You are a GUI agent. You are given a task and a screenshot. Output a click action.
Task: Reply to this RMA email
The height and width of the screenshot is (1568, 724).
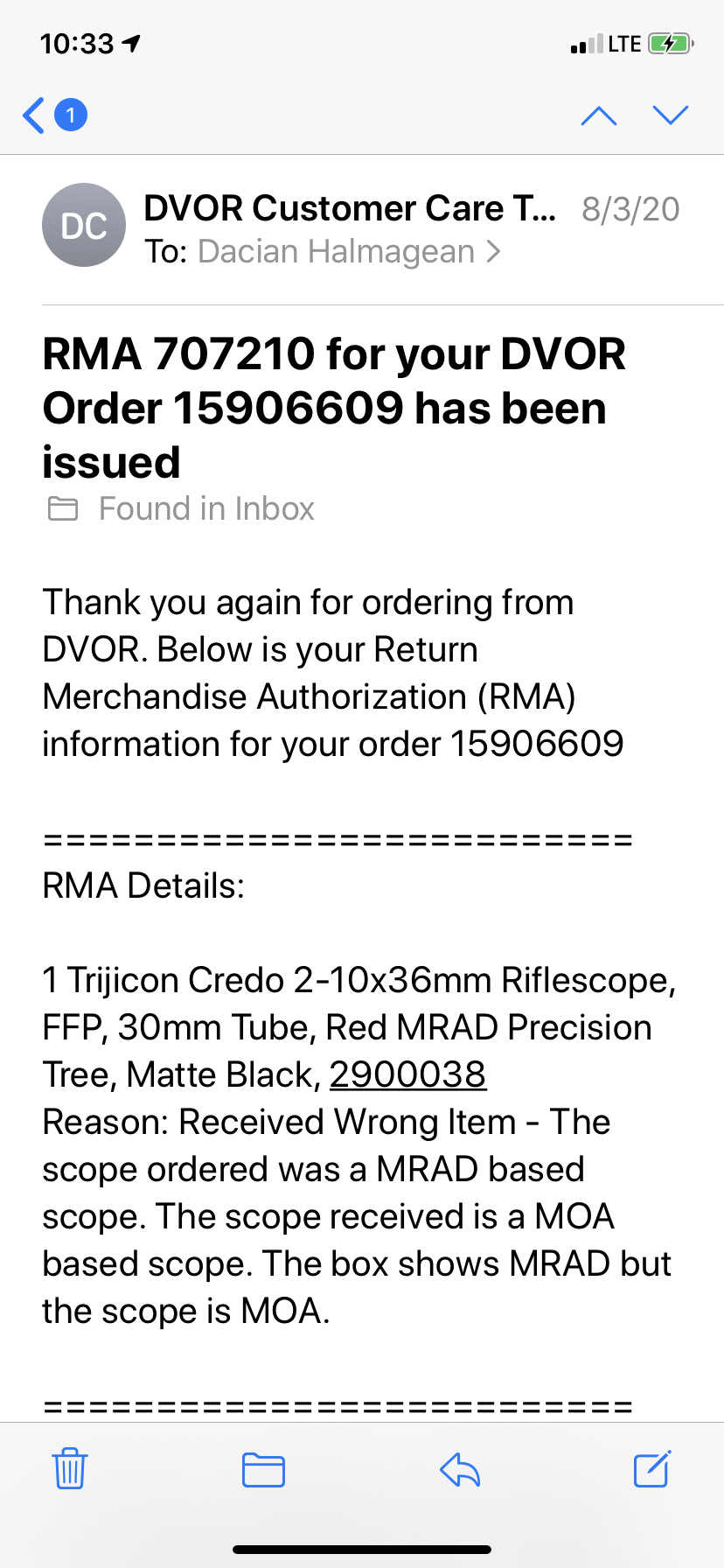(460, 1469)
